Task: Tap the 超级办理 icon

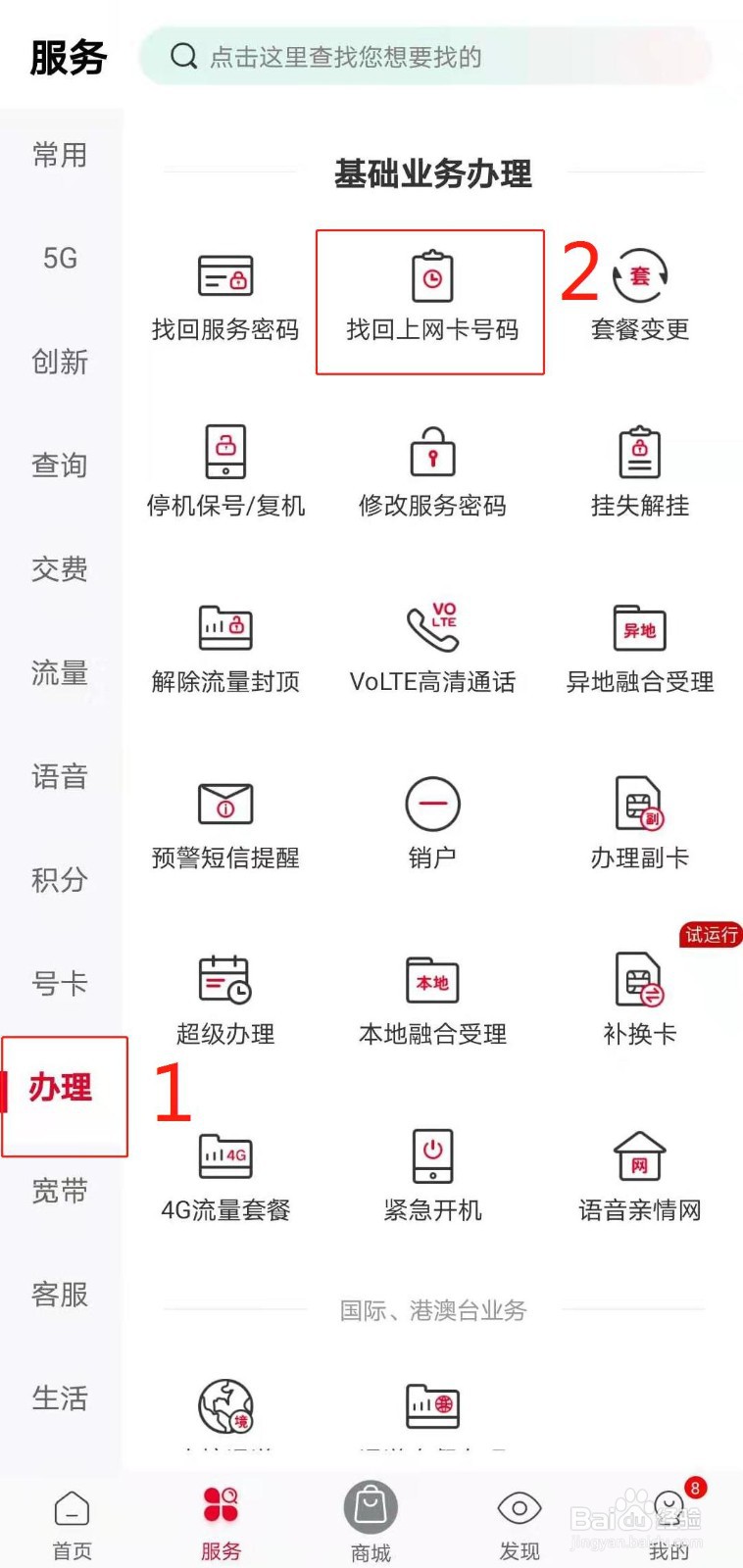Action: (x=224, y=998)
